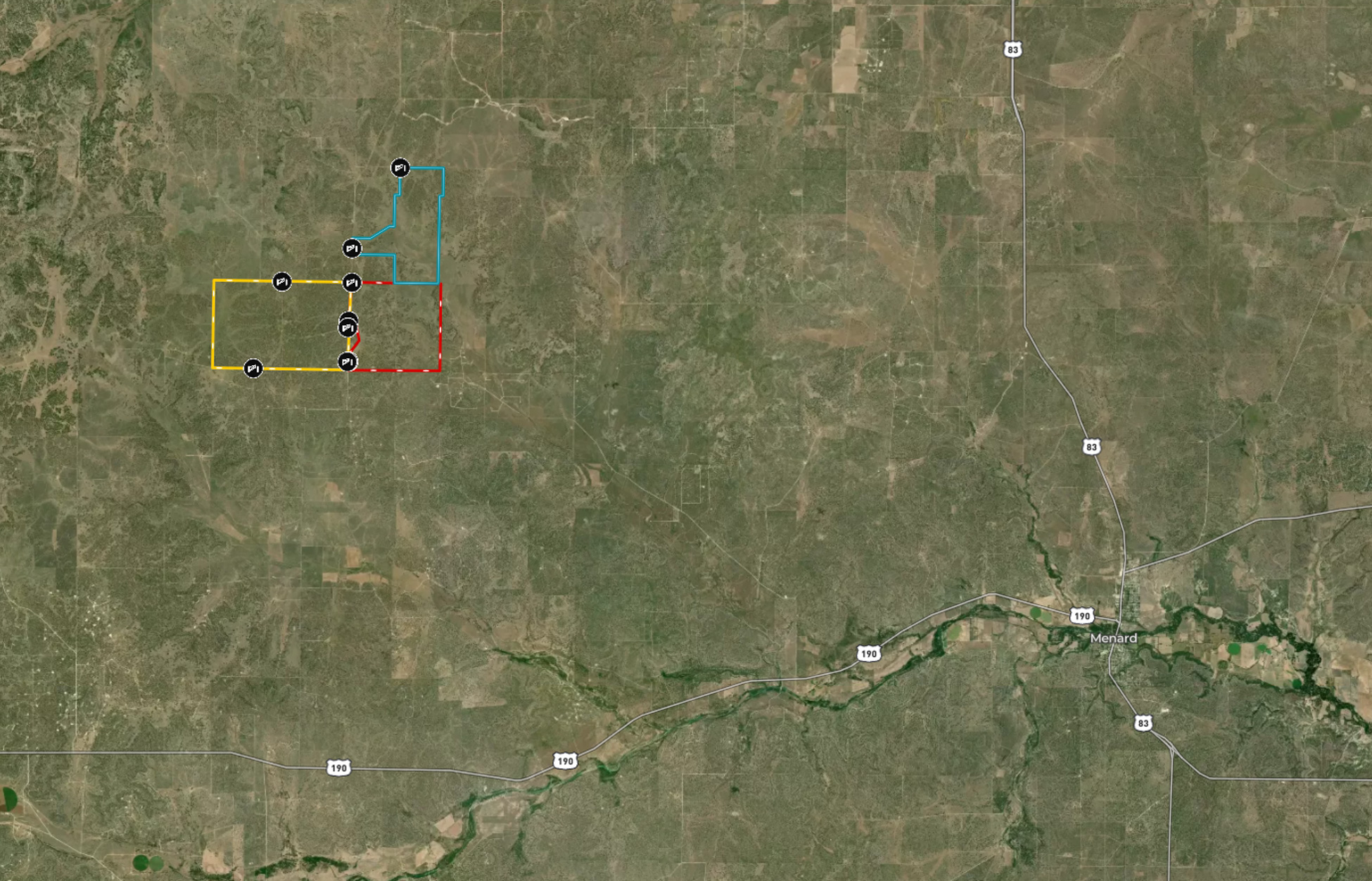Select the front overlapping gate marker on the yellow divider
Viewport: 1372px width, 881px height.
[x=347, y=328]
